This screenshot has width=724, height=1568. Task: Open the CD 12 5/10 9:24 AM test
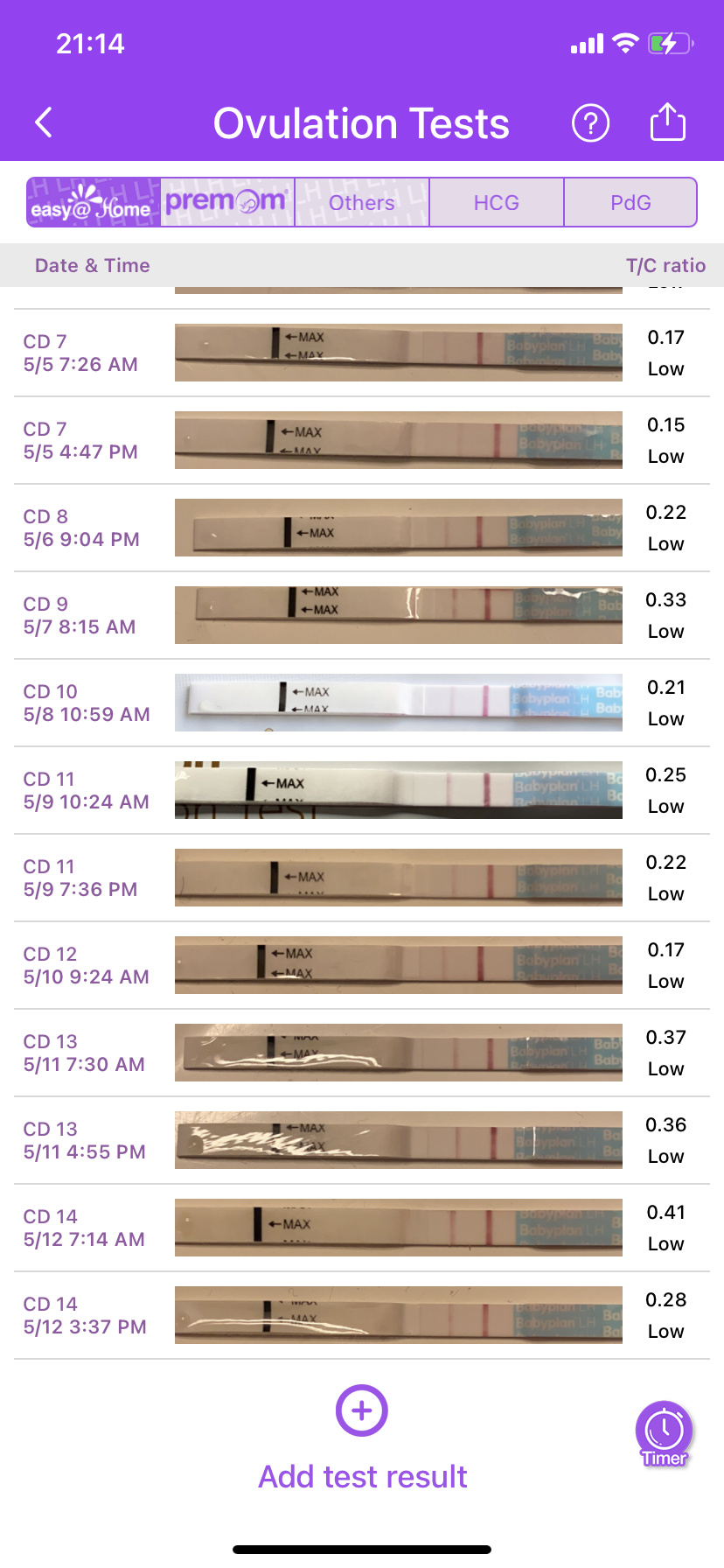coord(362,965)
